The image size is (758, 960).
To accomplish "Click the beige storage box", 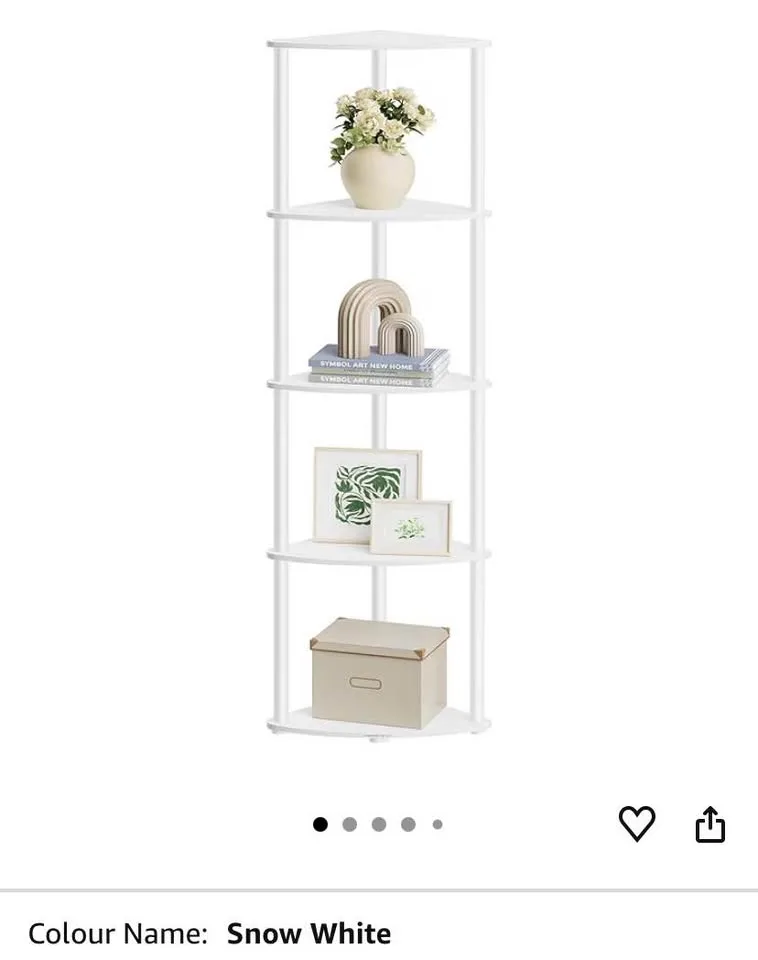I will 383,670.
